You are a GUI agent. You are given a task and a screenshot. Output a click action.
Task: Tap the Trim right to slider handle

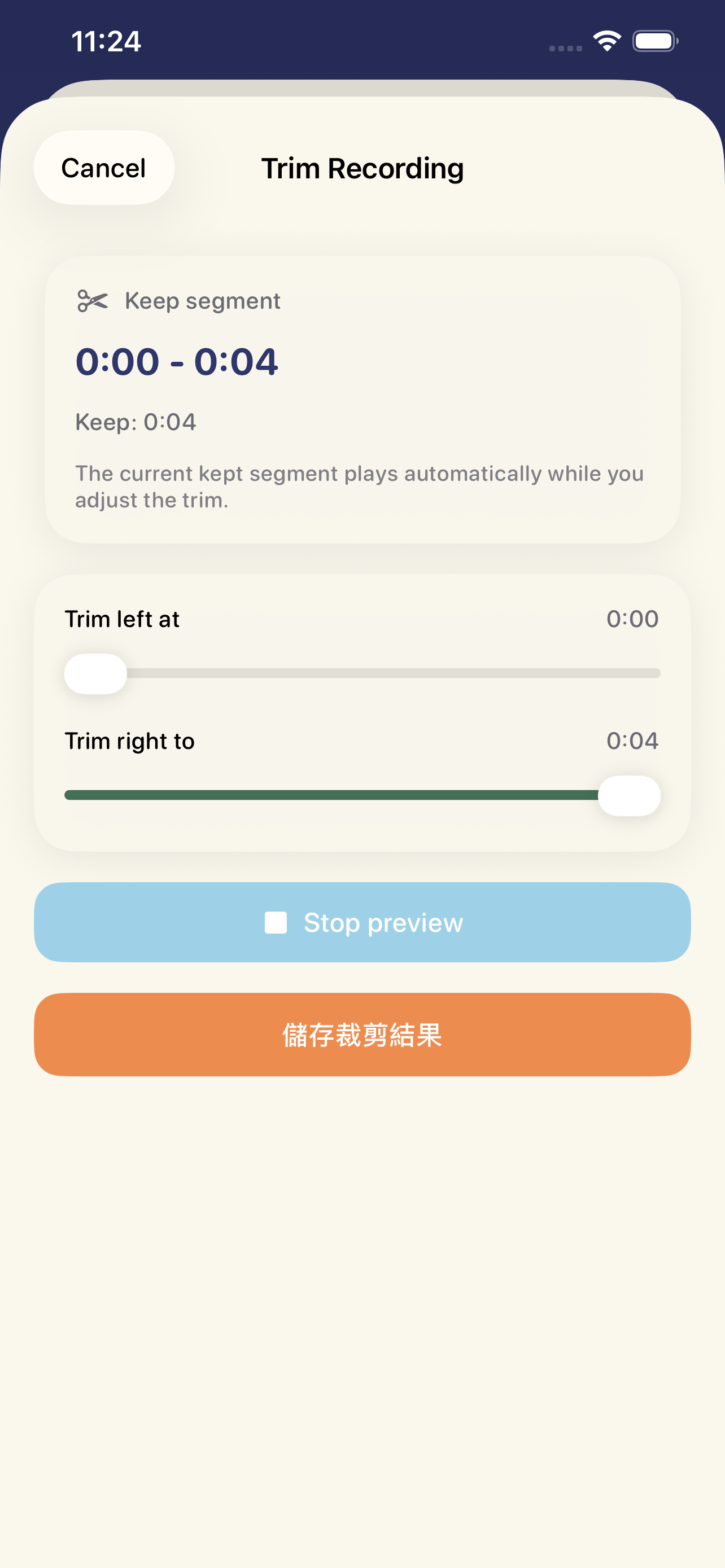629,795
